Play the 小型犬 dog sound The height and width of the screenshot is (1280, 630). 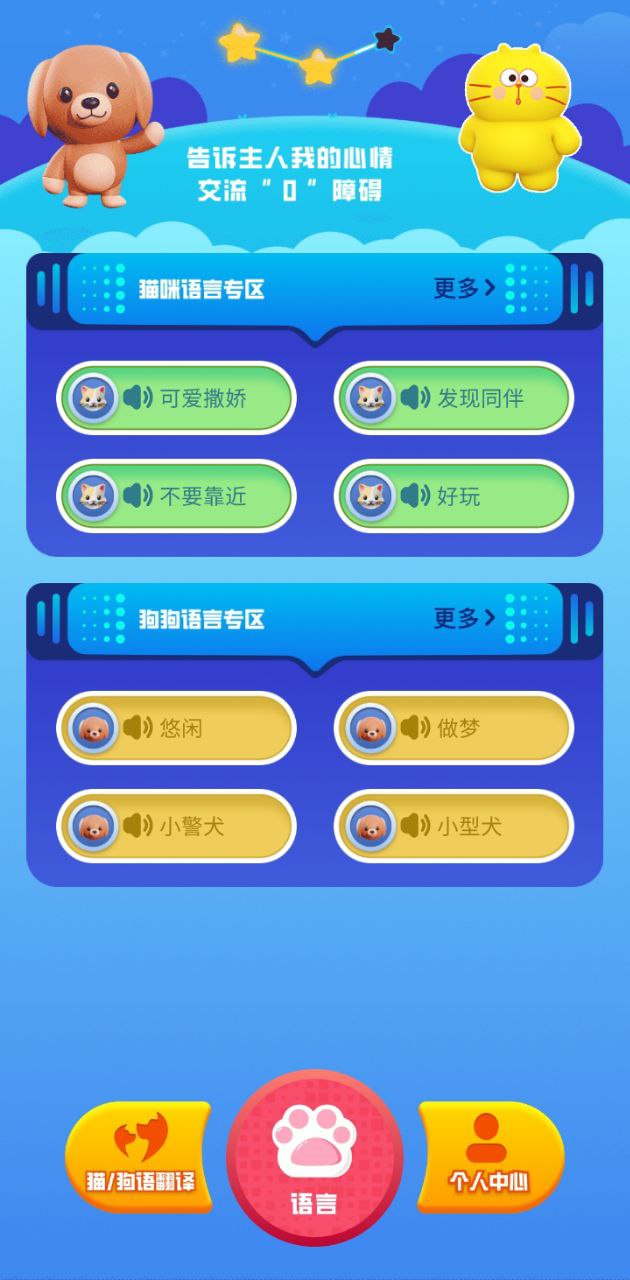point(453,826)
